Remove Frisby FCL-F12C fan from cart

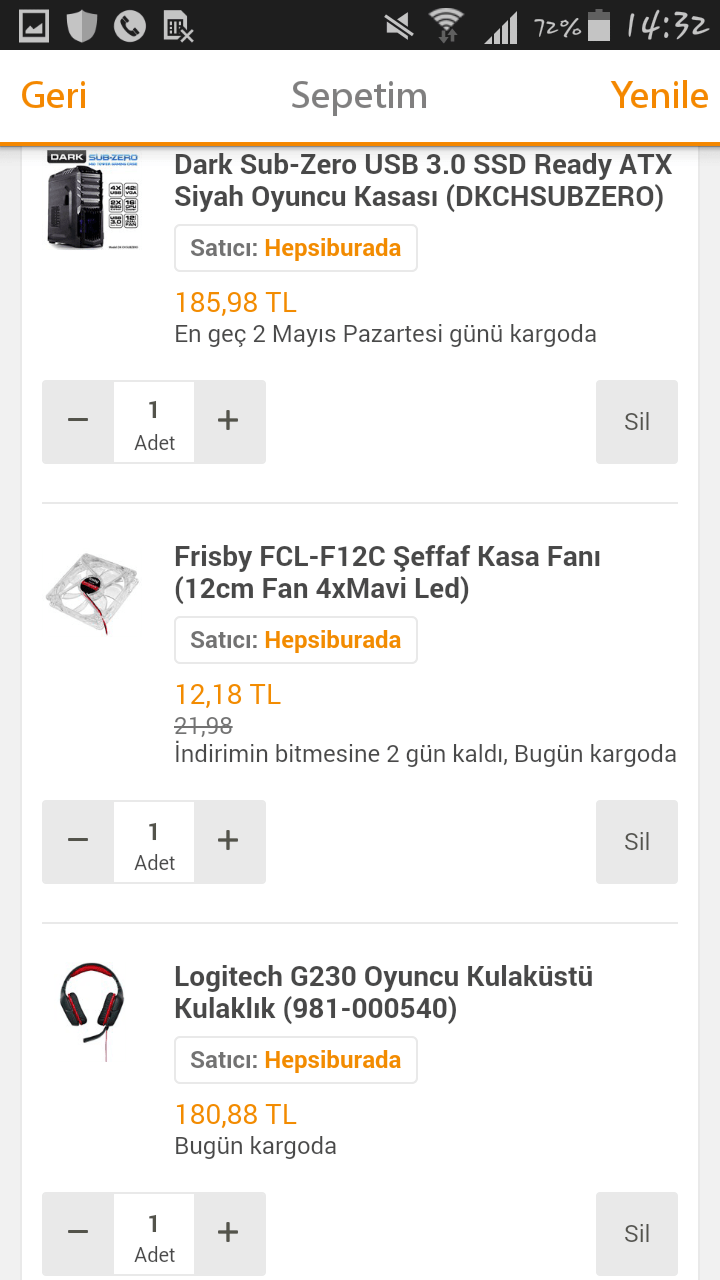tap(637, 841)
